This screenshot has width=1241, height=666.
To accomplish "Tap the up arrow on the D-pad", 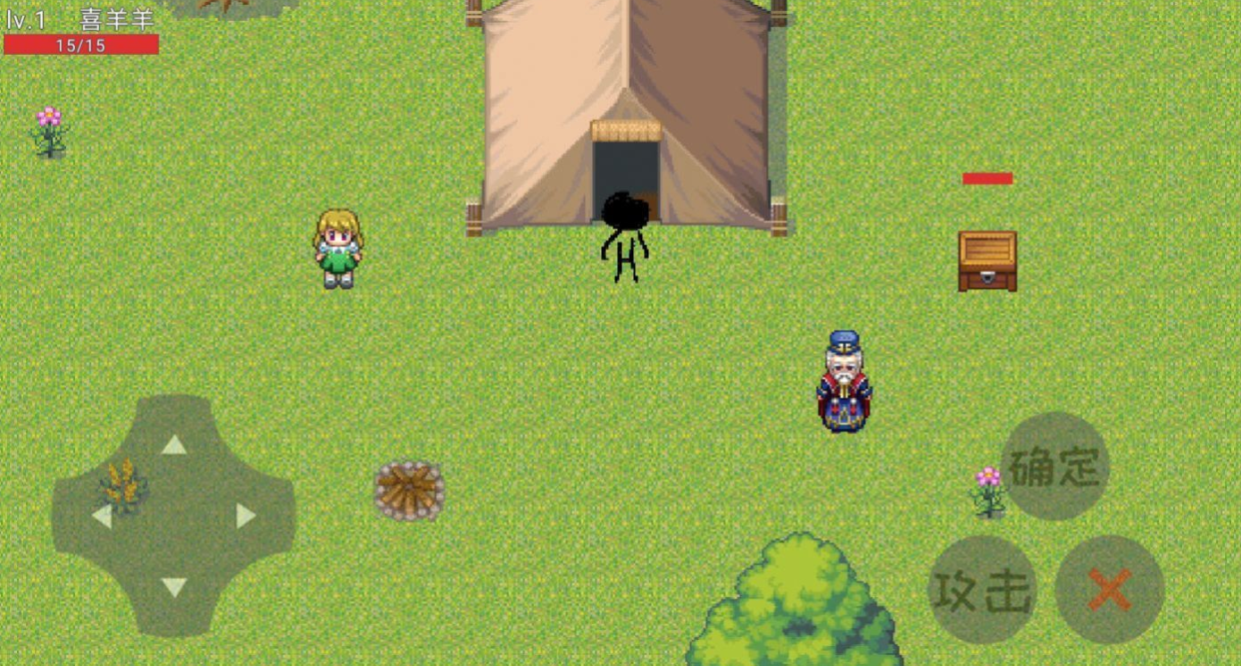I will [174, 444].
